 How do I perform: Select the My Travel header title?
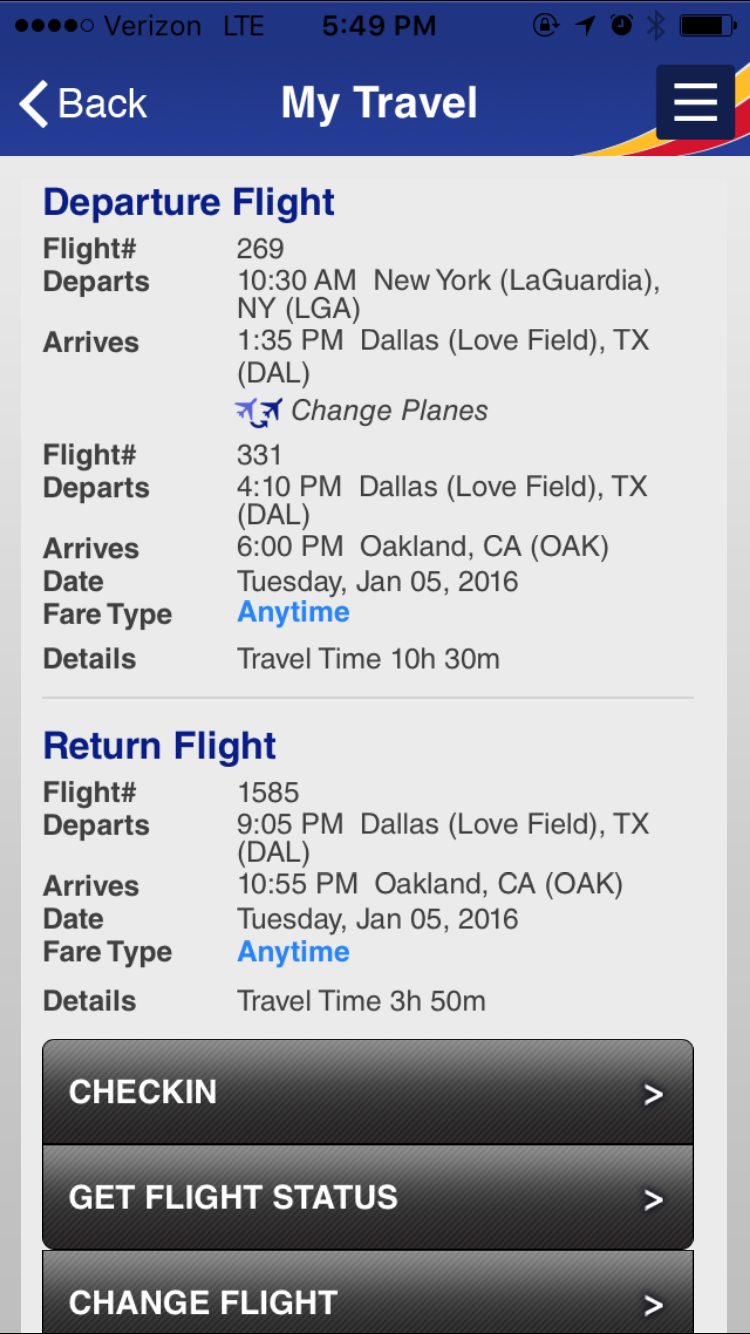coord(378,101)
